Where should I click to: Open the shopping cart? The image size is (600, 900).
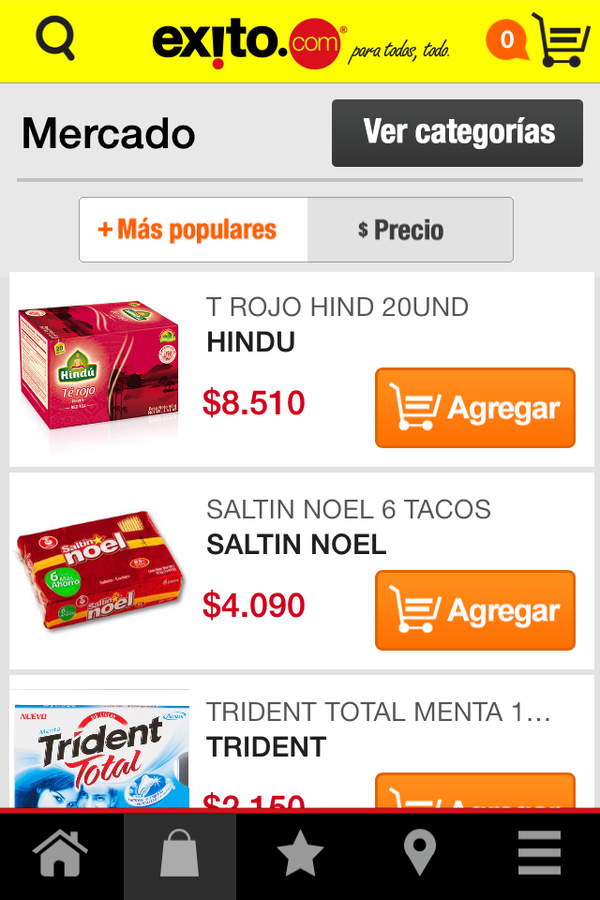click(560, 41)
